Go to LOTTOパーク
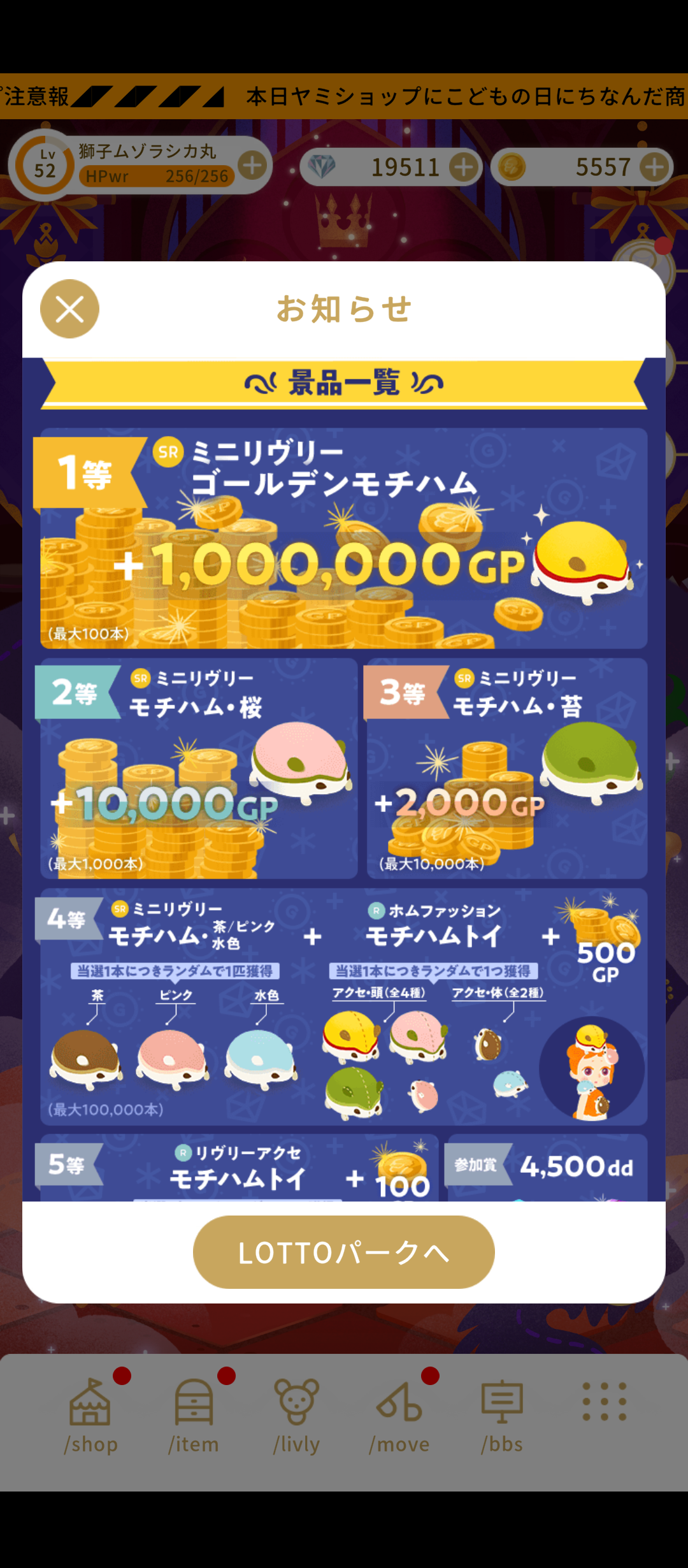Viewport: 688px width, 1568px height. coord(343,1252)
